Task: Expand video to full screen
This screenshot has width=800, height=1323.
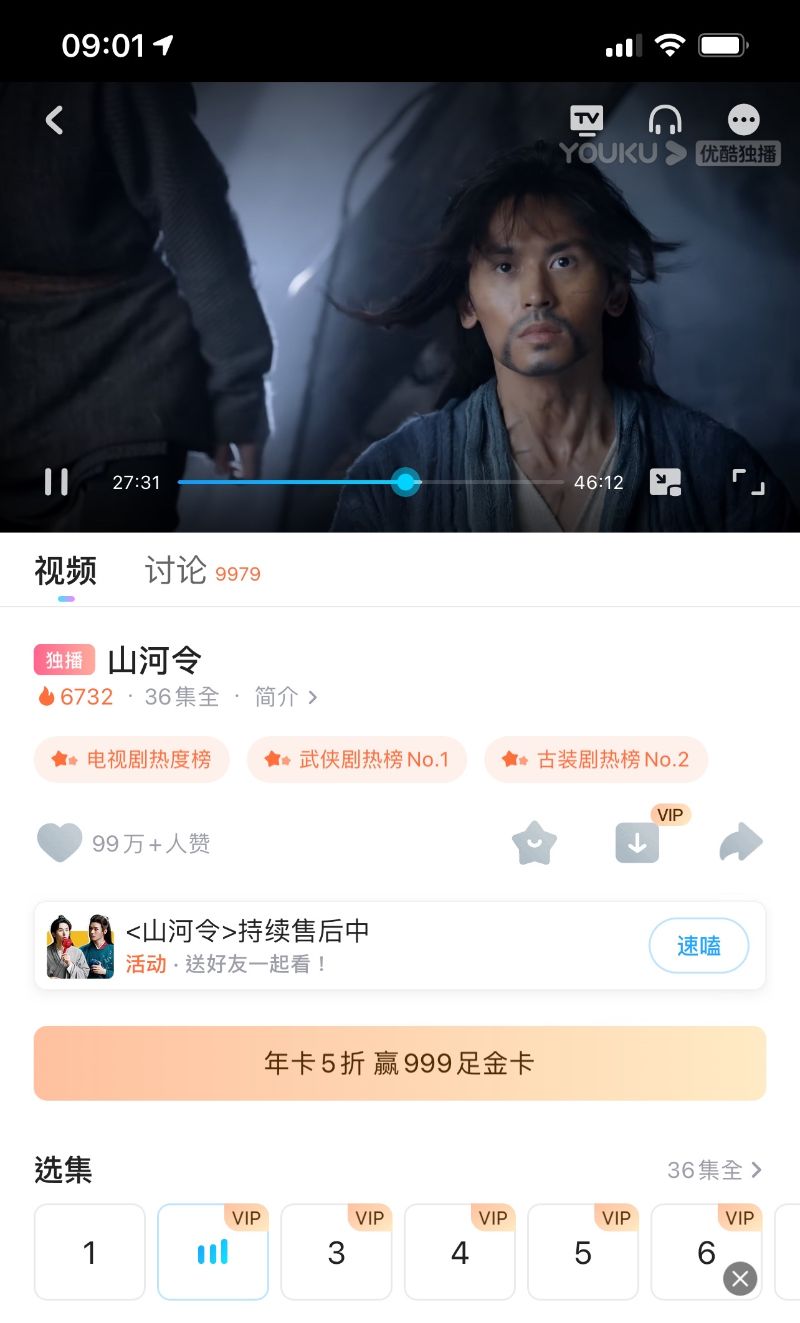Action: tap(748, 482)
